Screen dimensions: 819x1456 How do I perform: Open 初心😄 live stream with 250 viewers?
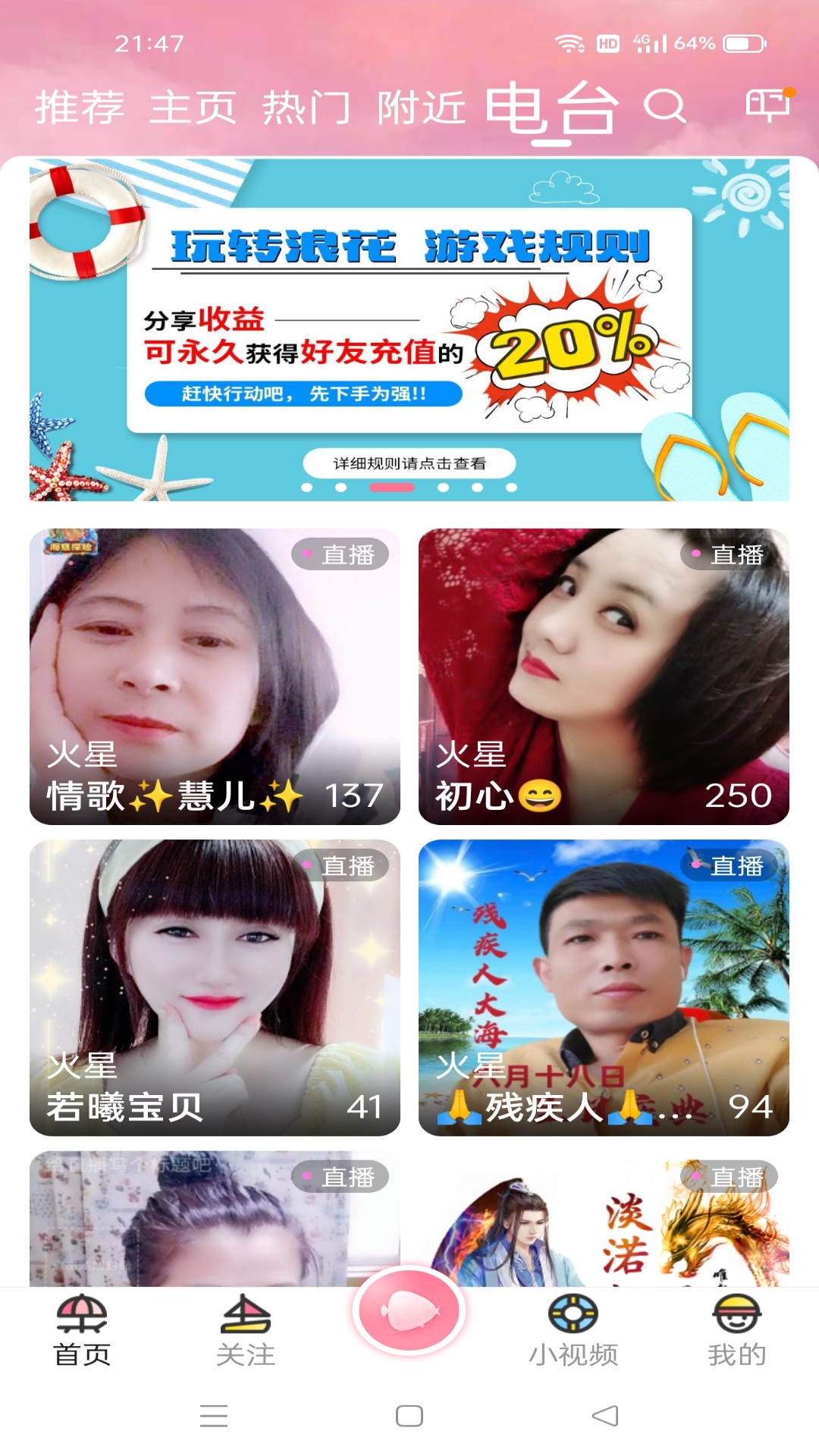[604, 675]
